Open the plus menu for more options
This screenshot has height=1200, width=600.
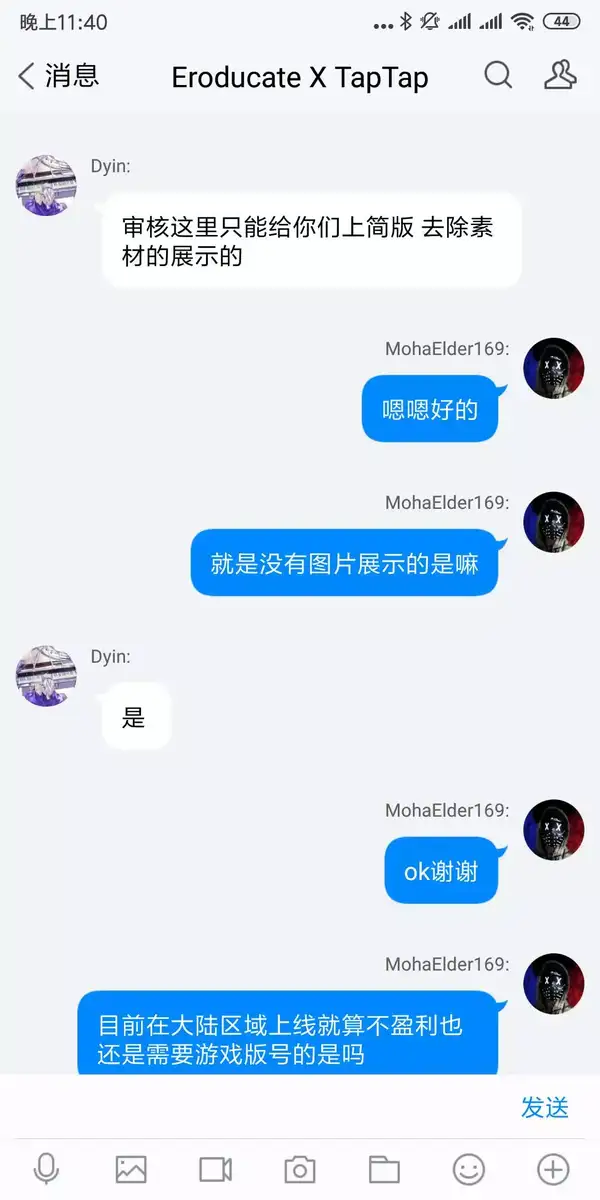point(553,1168)
